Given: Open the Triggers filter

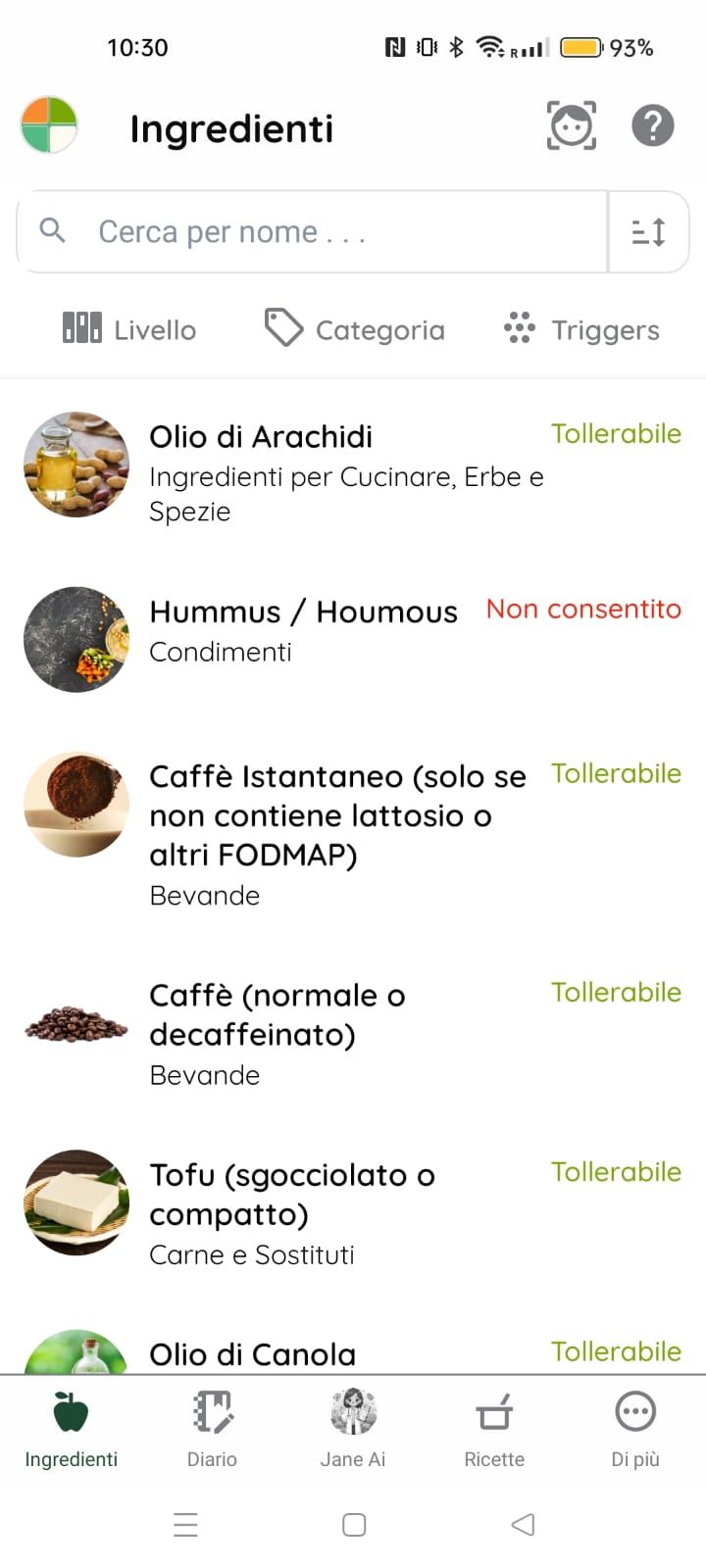Looking at the screenshot, I should click(x=580, y=329).
